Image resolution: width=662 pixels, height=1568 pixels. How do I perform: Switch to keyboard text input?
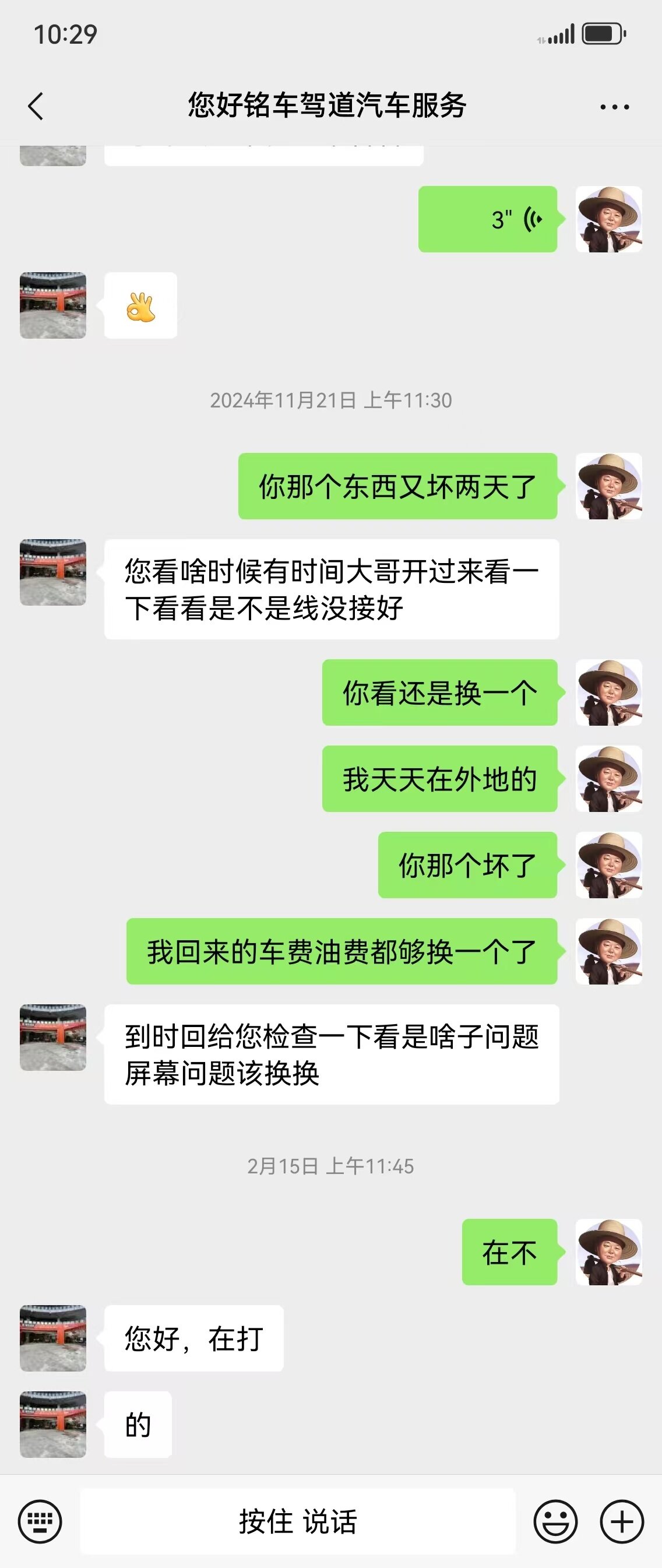pos(40,1521)
